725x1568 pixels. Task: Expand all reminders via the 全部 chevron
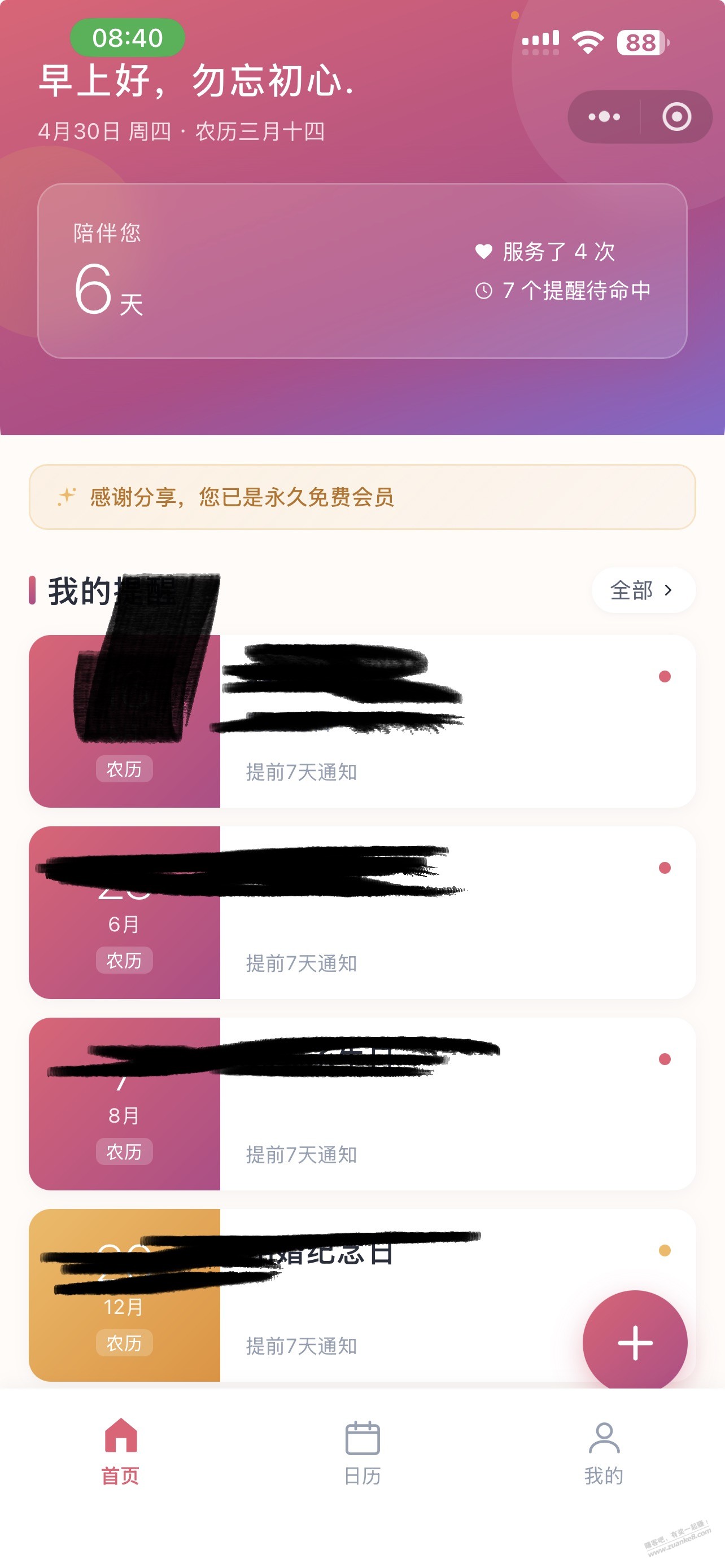(644, 589)
